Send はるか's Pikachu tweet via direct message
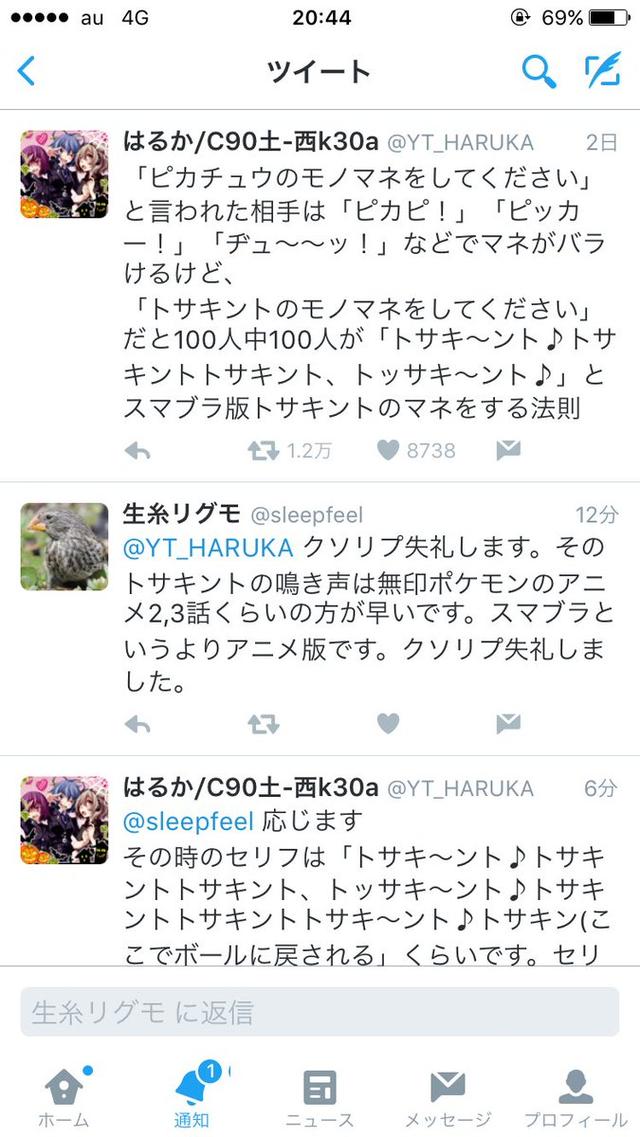 click(509, 451)
